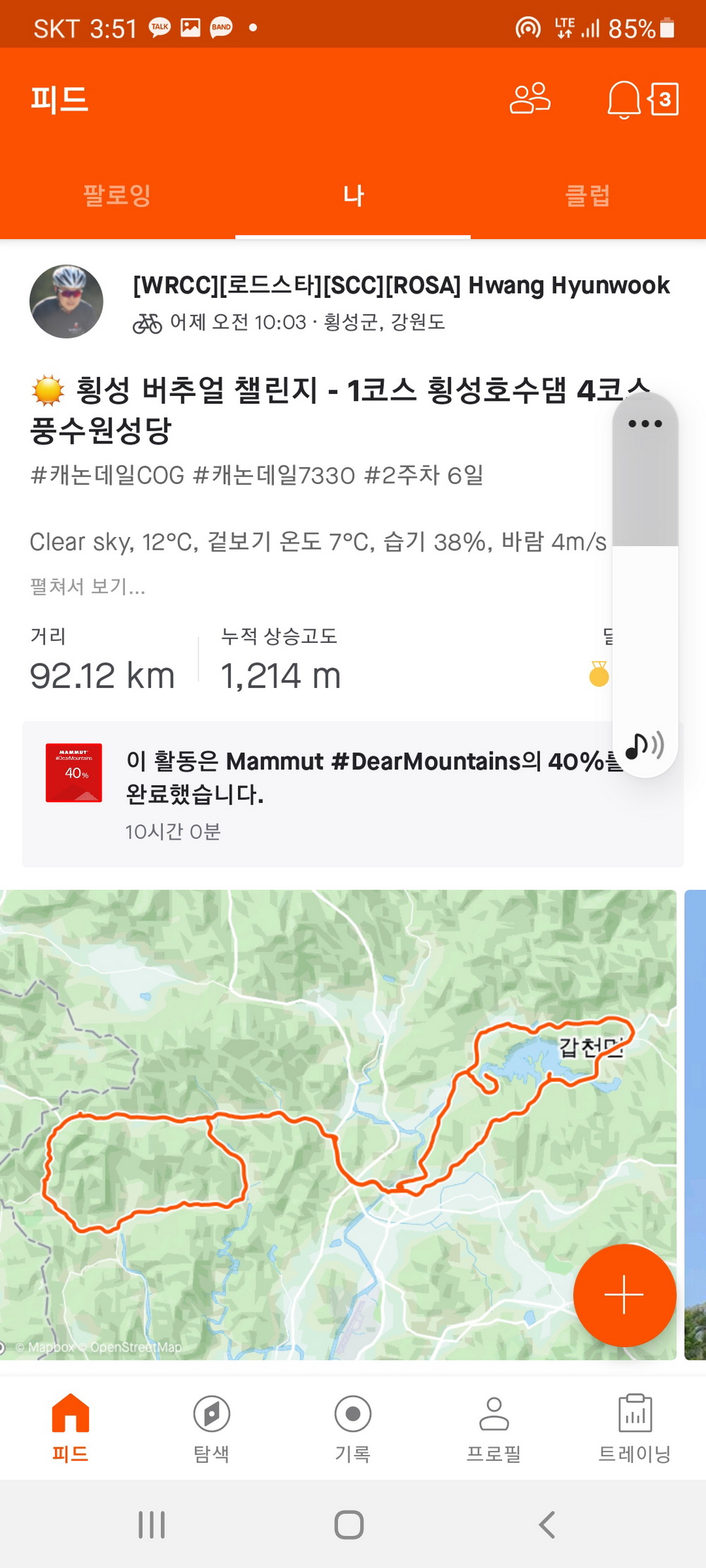Viewport: 706px width, 1568px height.
Task: Expand description with 펼쳐서 보기
Action: tap(88, 586)
